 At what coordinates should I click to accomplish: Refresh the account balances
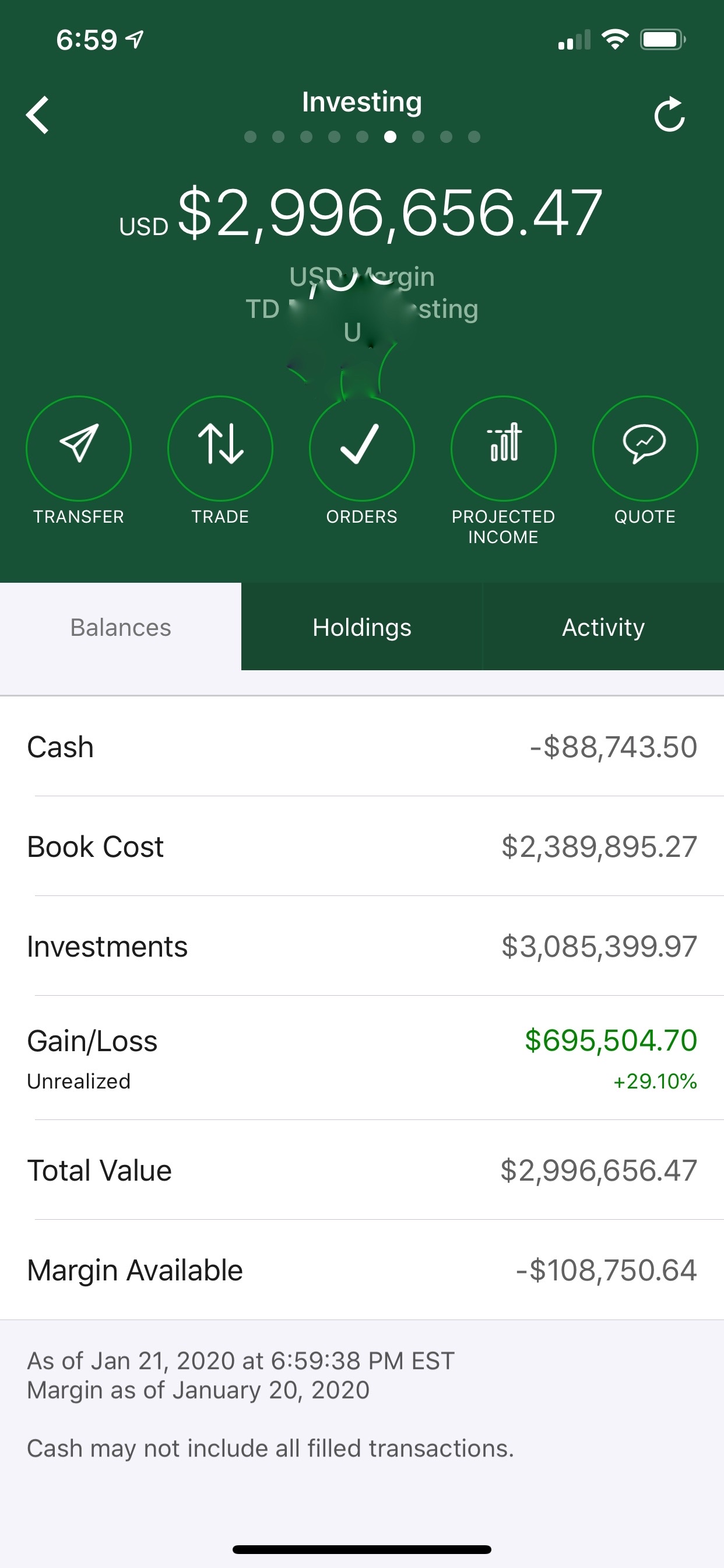[x=669, y=114]
